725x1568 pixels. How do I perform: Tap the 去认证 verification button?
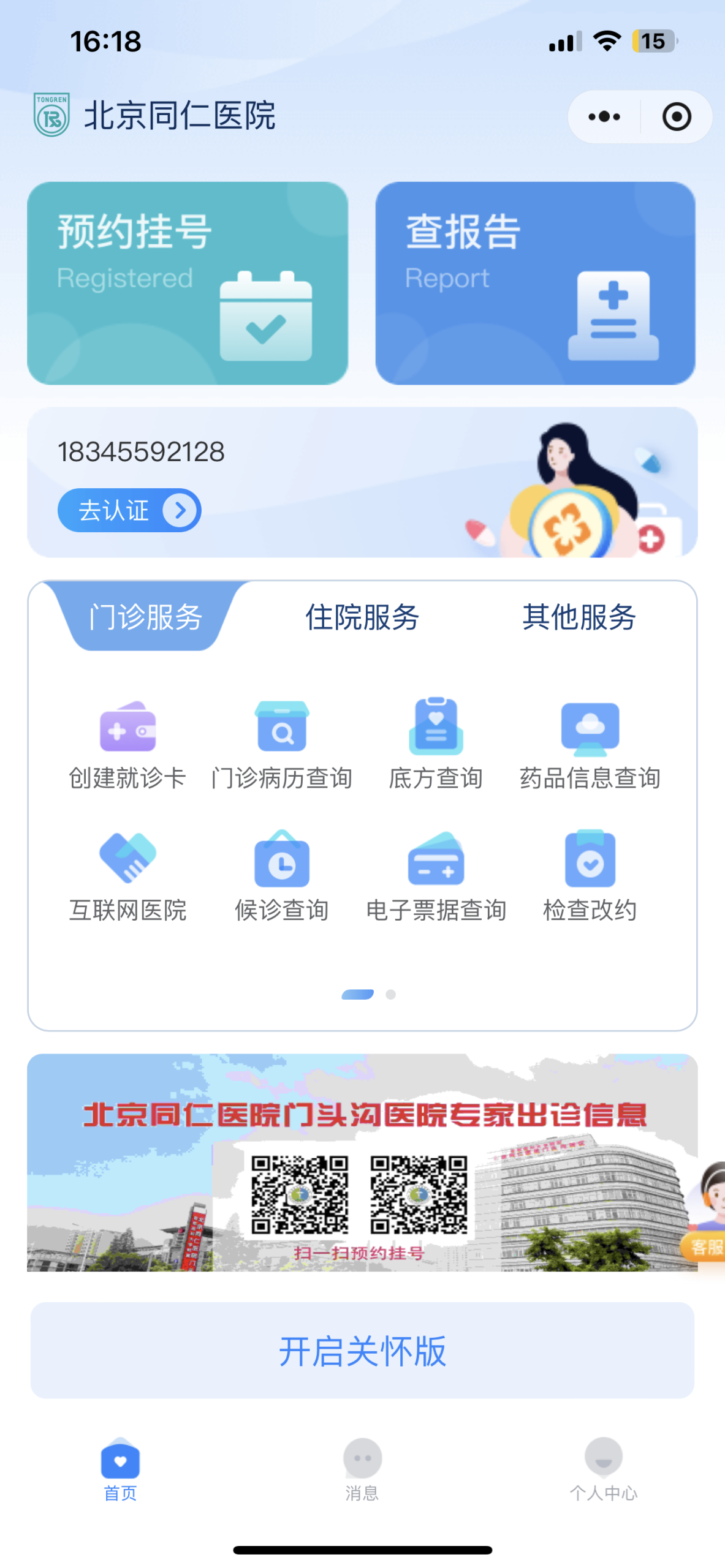[x=129, y=510]
